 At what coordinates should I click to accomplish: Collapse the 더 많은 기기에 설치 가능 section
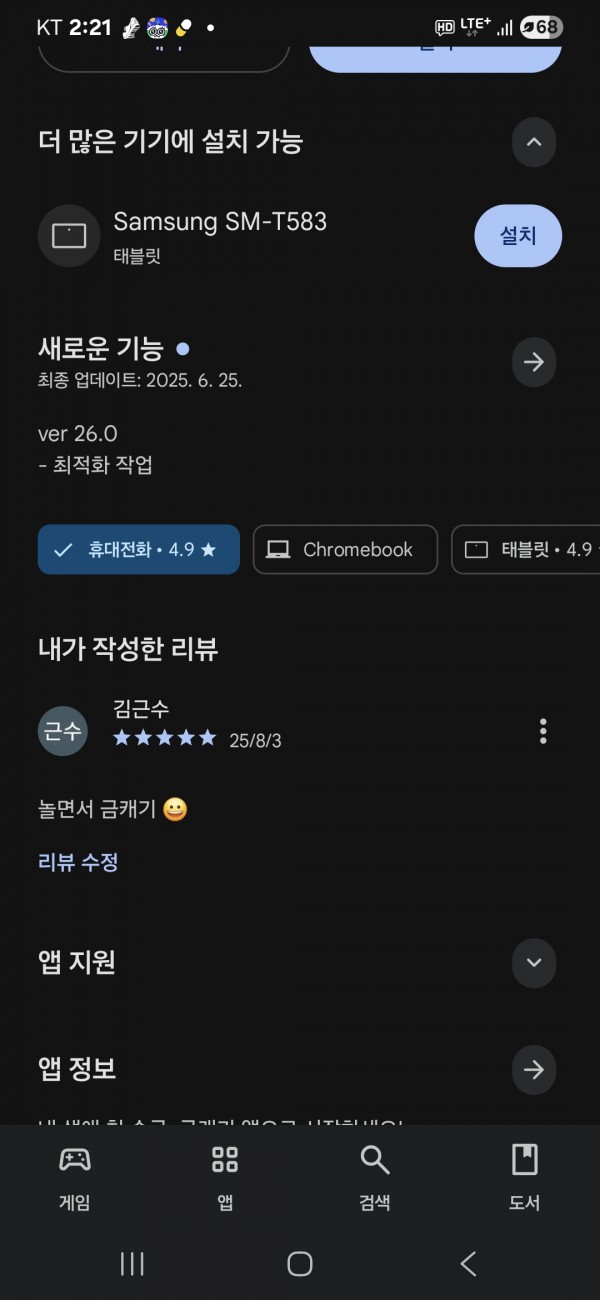click(x=534, y=142)
